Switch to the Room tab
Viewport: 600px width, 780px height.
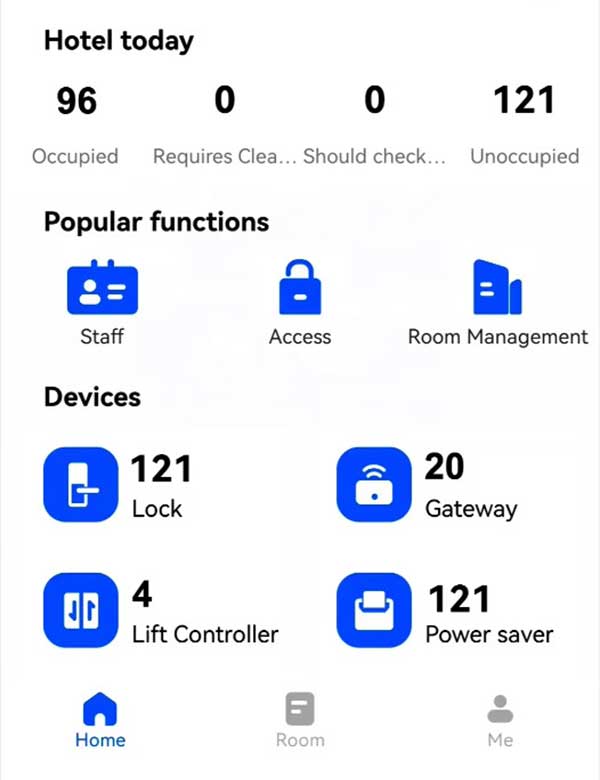[300, 721]
